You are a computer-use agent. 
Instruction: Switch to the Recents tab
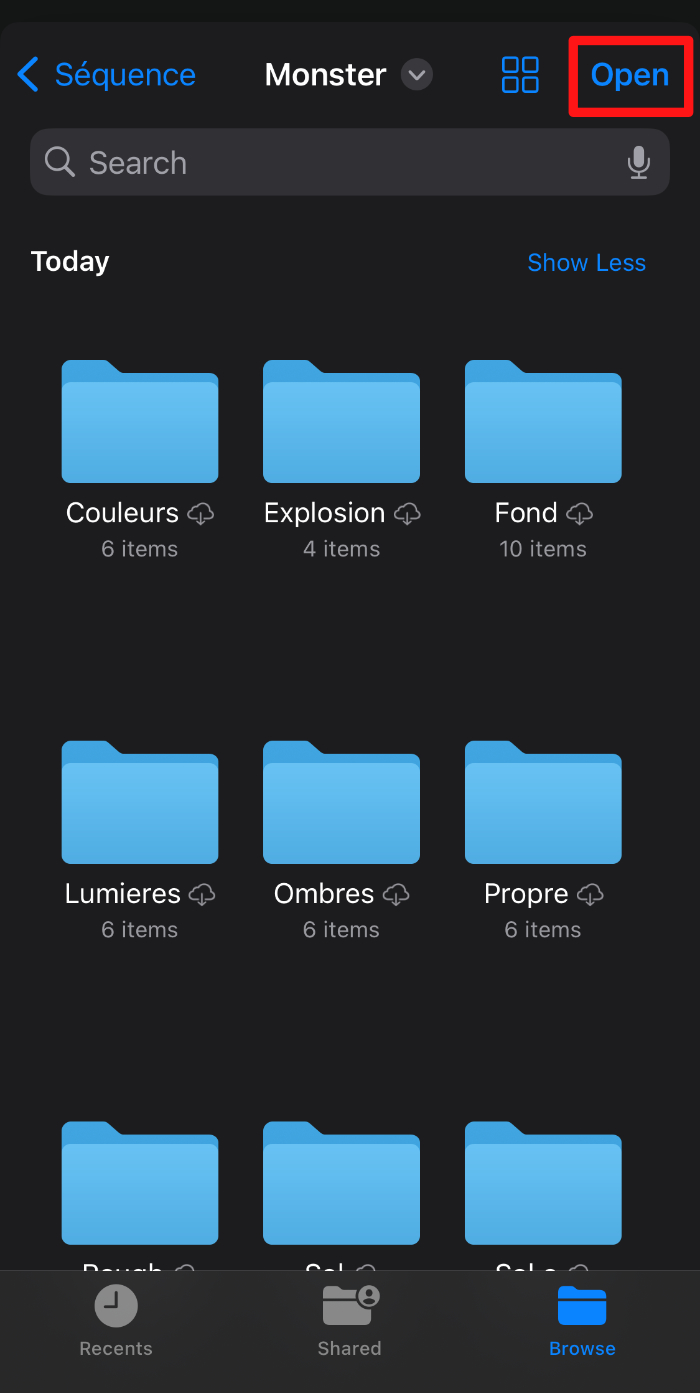point(116,1321)
